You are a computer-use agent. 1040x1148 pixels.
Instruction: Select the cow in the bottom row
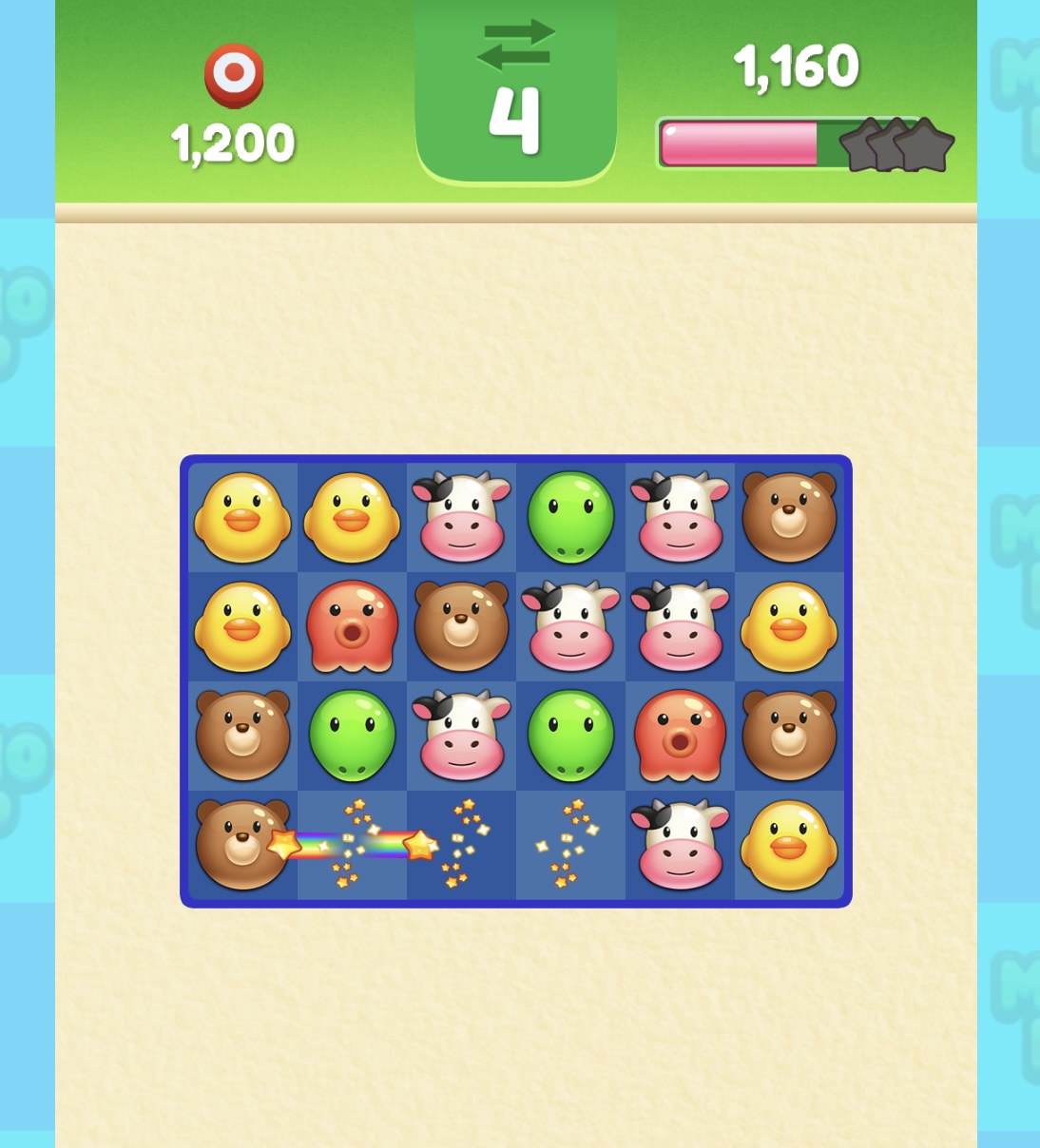[x=680, y=844]
